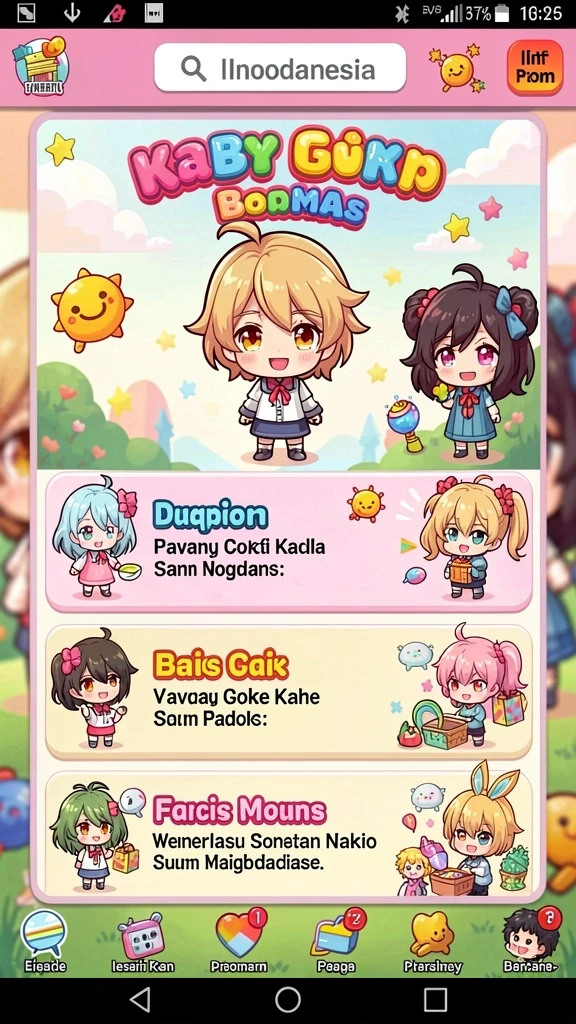Tap the search box showing IInoodanesia
This screenshot has height=1024, width=576.
(280, 68)
